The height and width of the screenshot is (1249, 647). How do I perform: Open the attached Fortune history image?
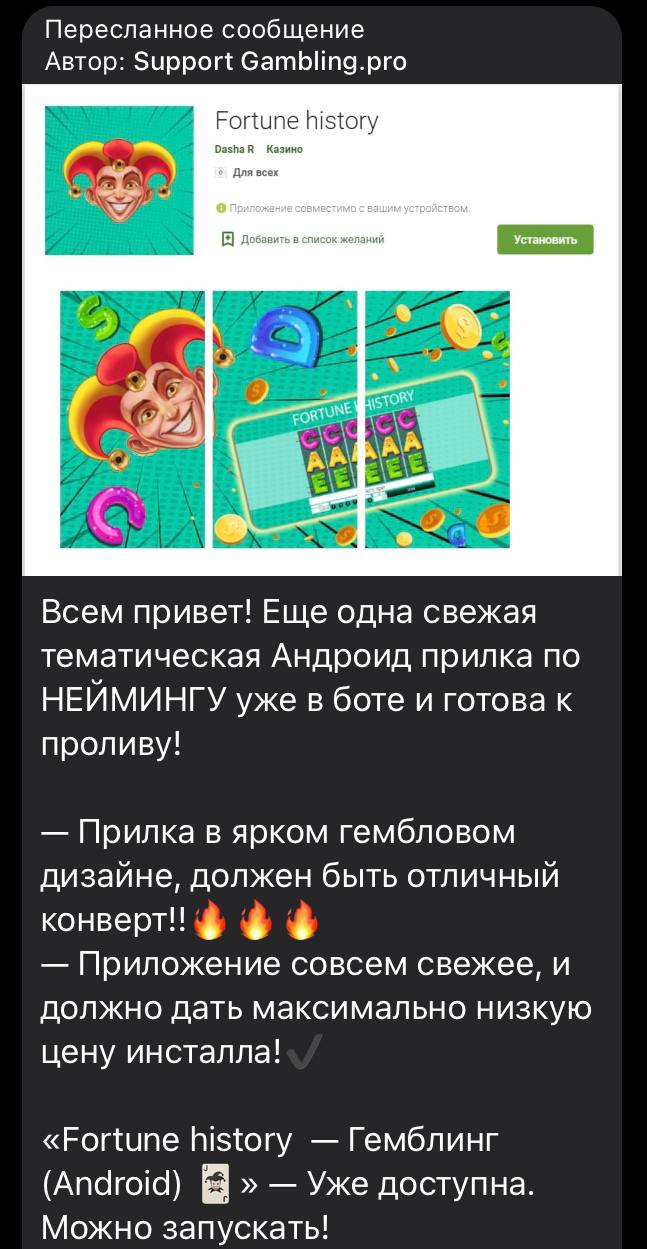322,330
